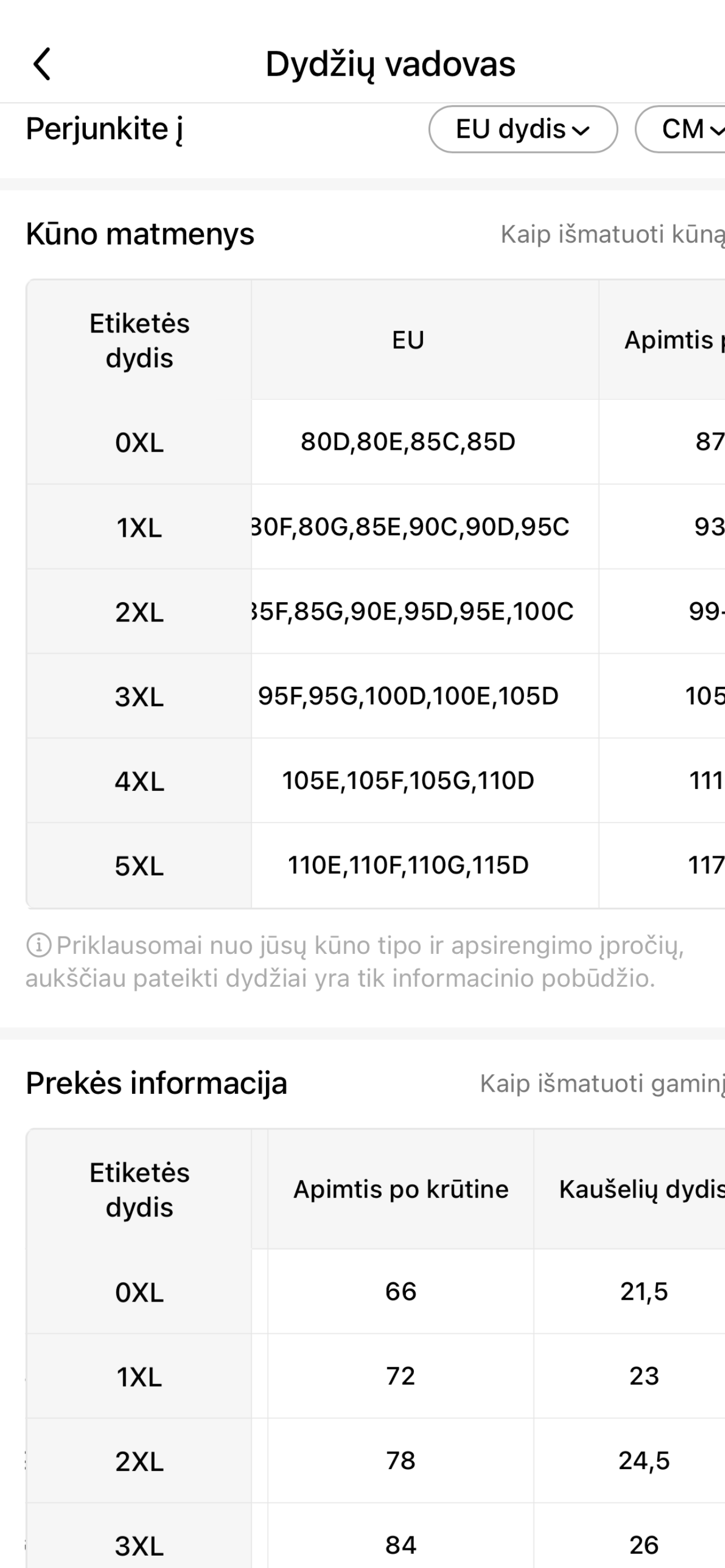
Task: Select the 0XL row in body measurements
Action: tap(140, 443)
